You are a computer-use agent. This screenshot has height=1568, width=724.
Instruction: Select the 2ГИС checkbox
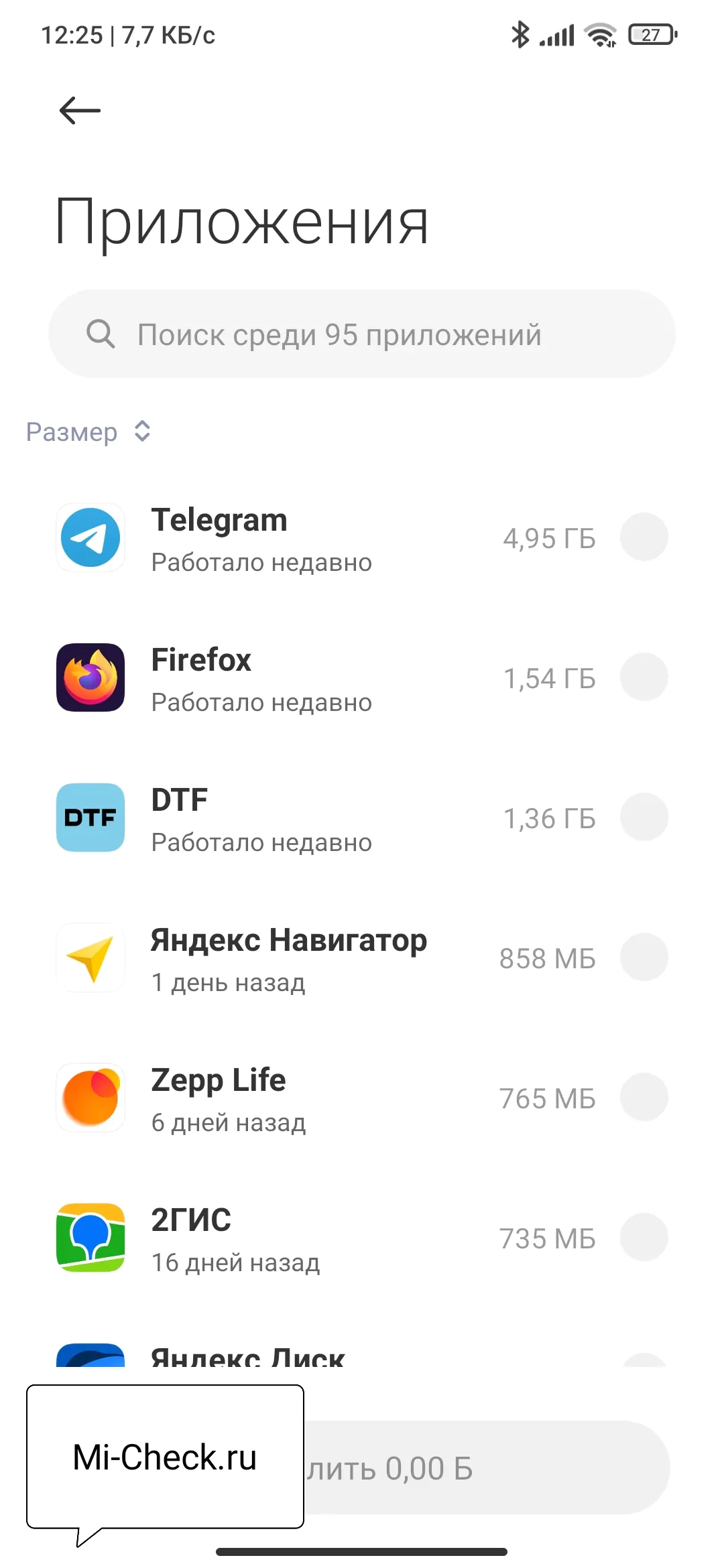pyautogui.click(x=644, y=1238)
